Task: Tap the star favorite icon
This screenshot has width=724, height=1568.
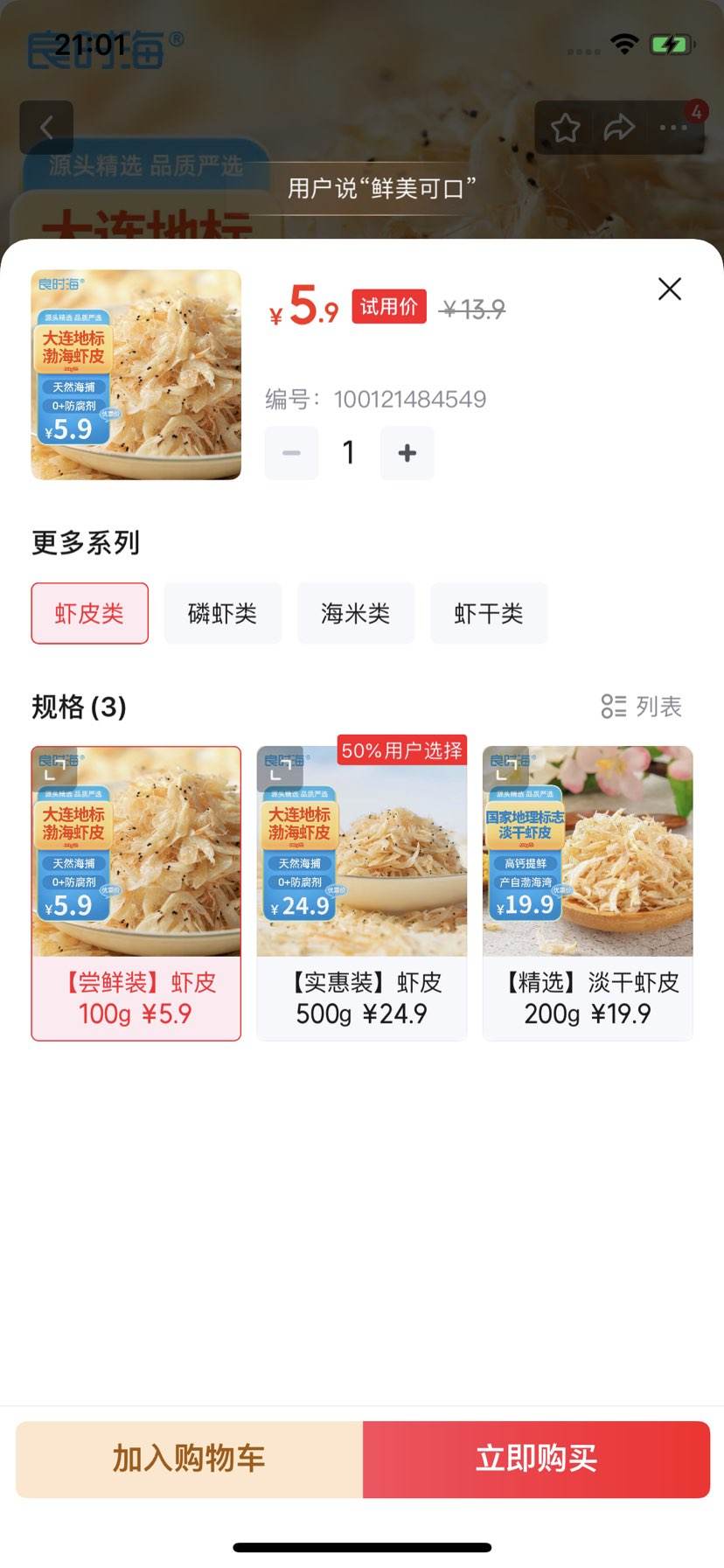Action: click(x=566, y=127)
